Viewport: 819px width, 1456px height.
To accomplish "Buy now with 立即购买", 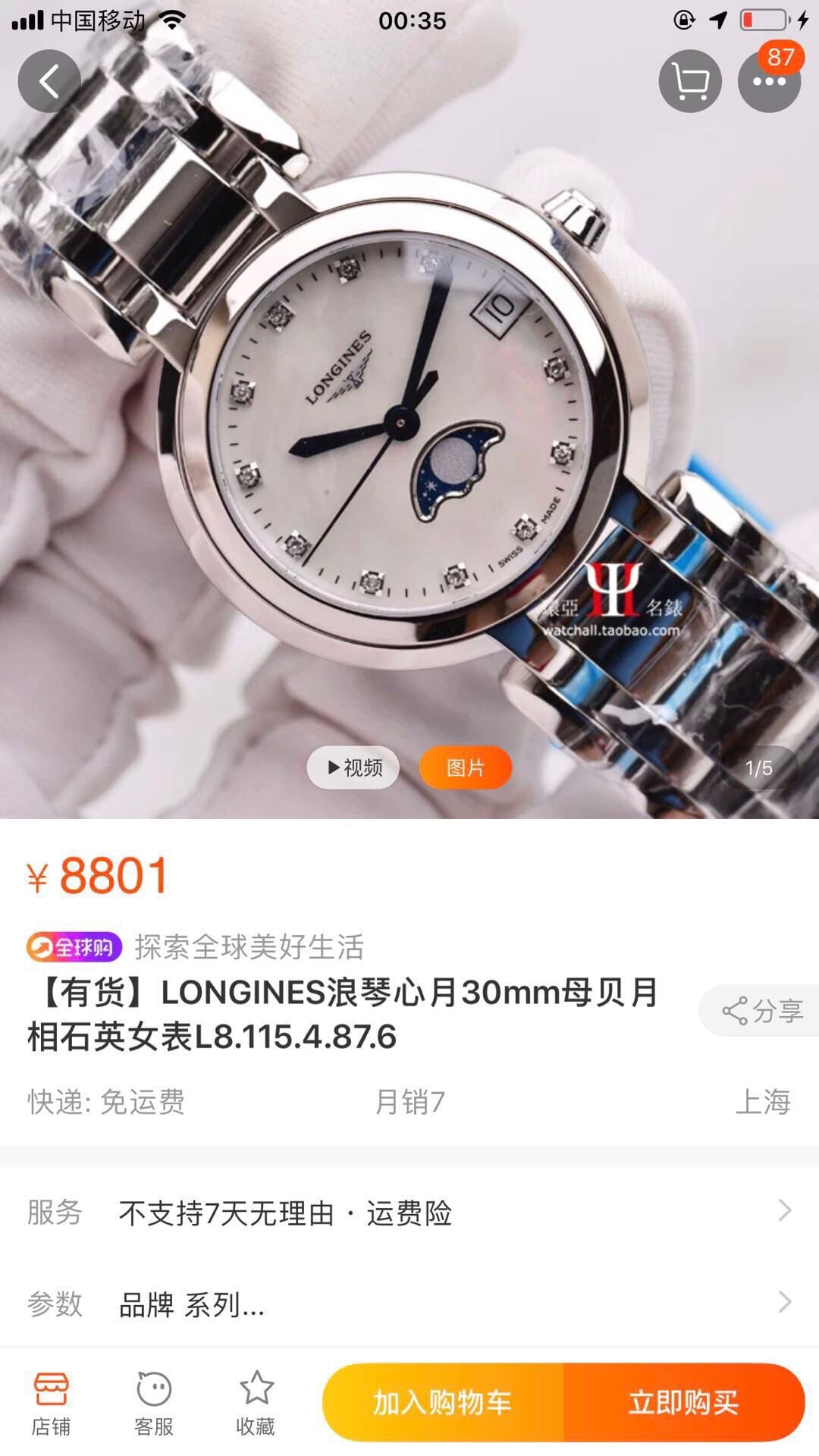I will tap(683, 1402).
